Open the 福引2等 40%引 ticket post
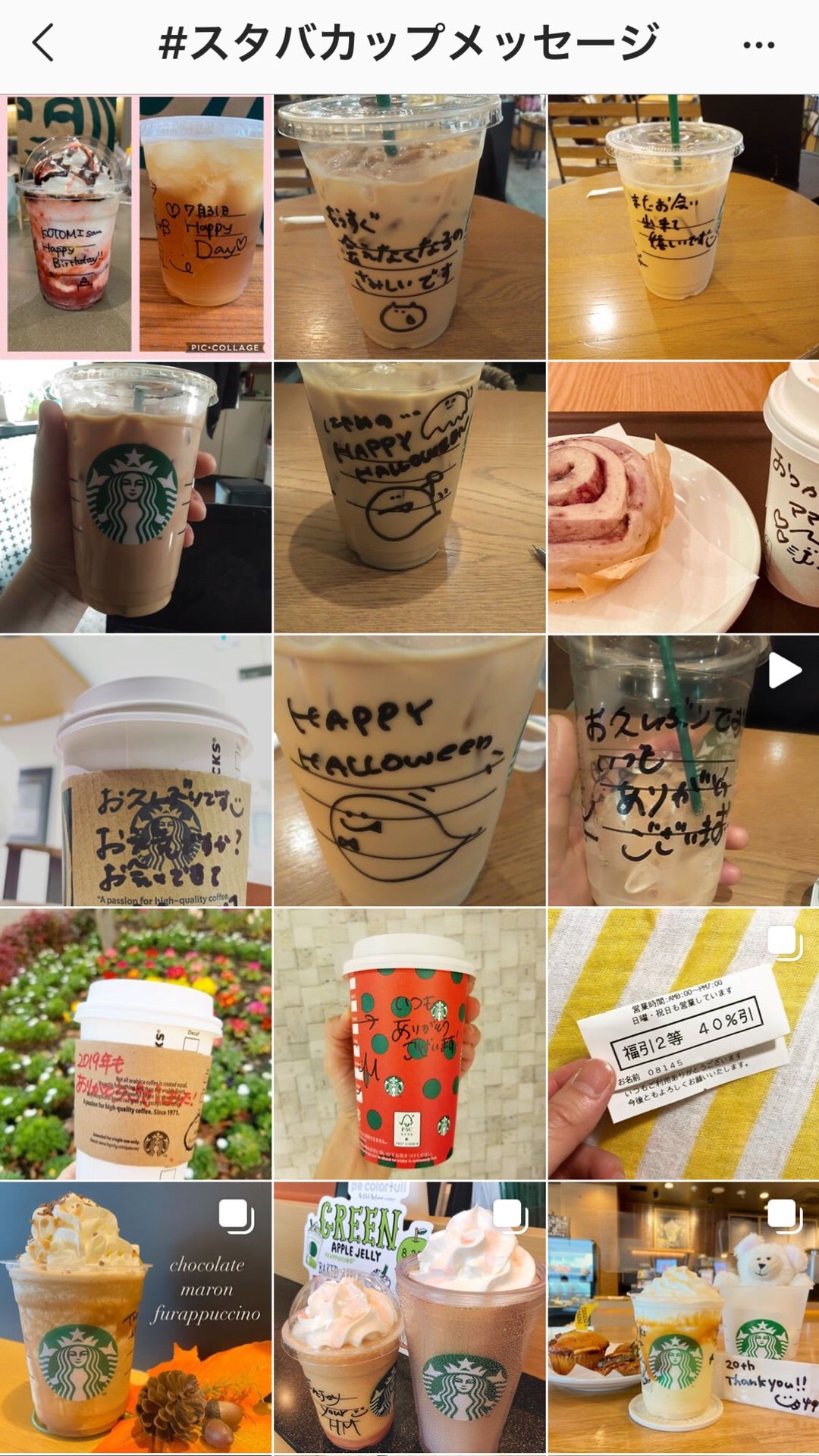 [683, 1043]
